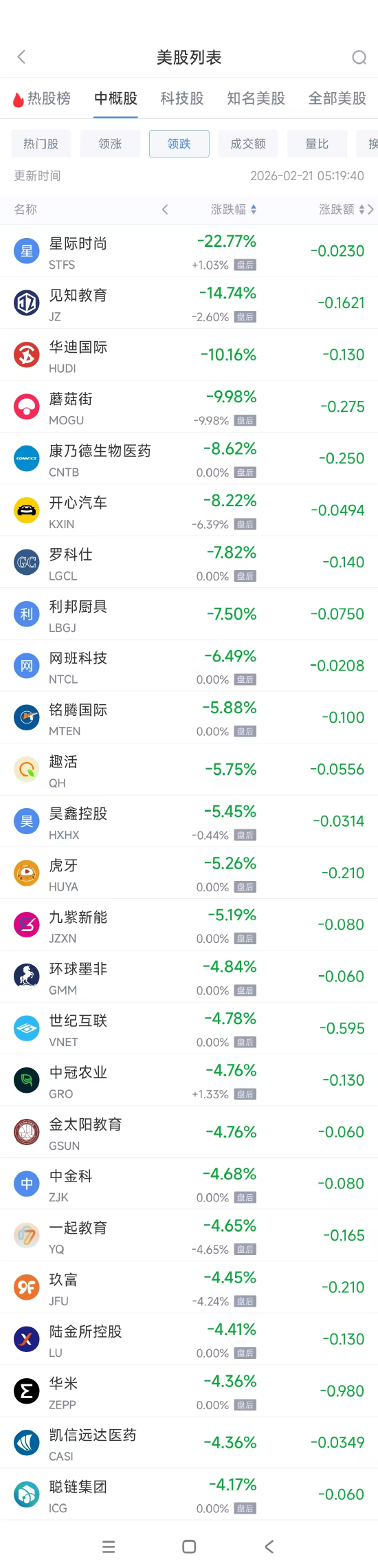Switch to the 科技股 tab
The image size is (378, 1568).
[x=182, y=98]
